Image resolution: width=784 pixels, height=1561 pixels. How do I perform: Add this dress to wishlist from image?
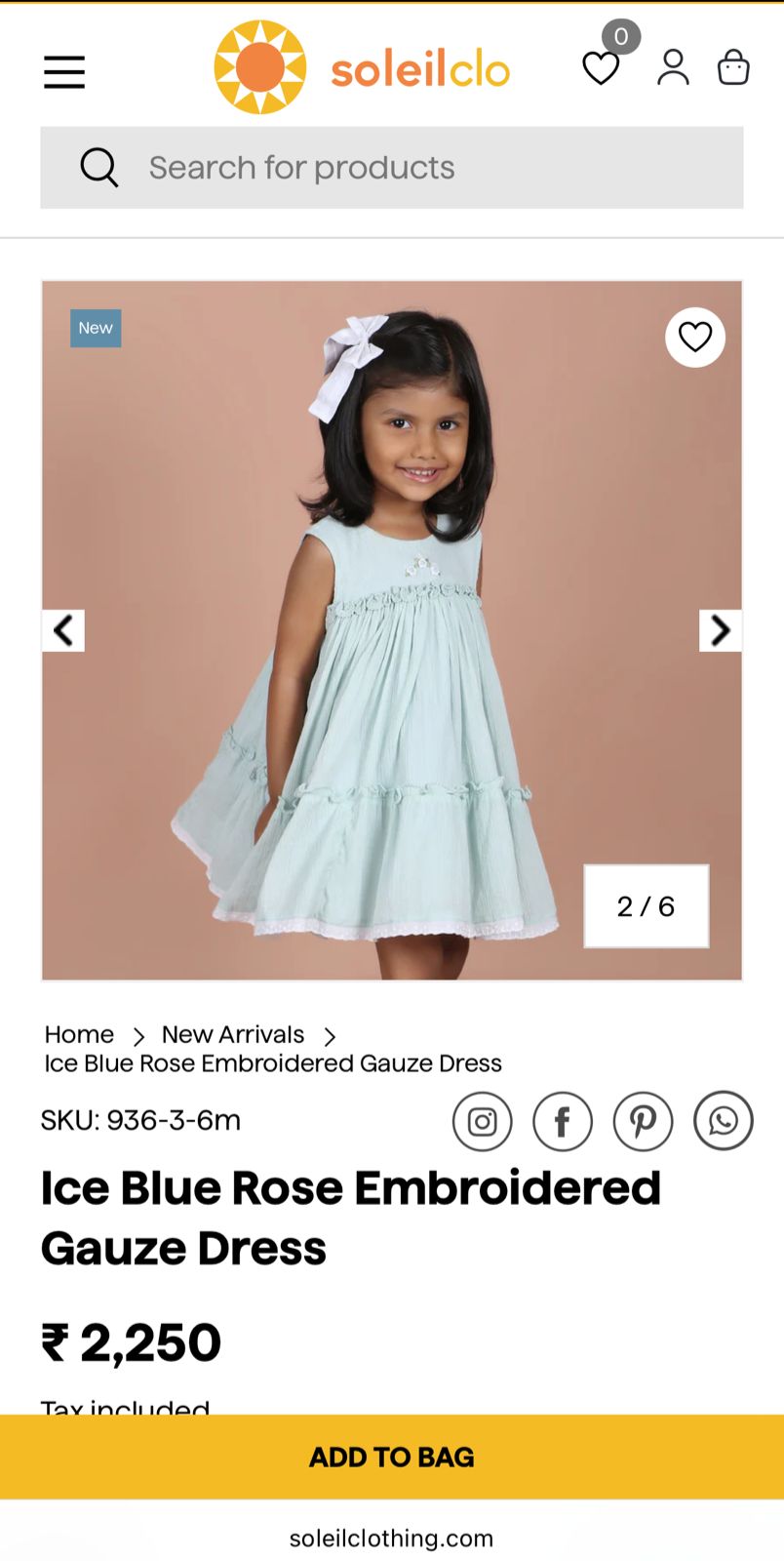click(695, 338)
